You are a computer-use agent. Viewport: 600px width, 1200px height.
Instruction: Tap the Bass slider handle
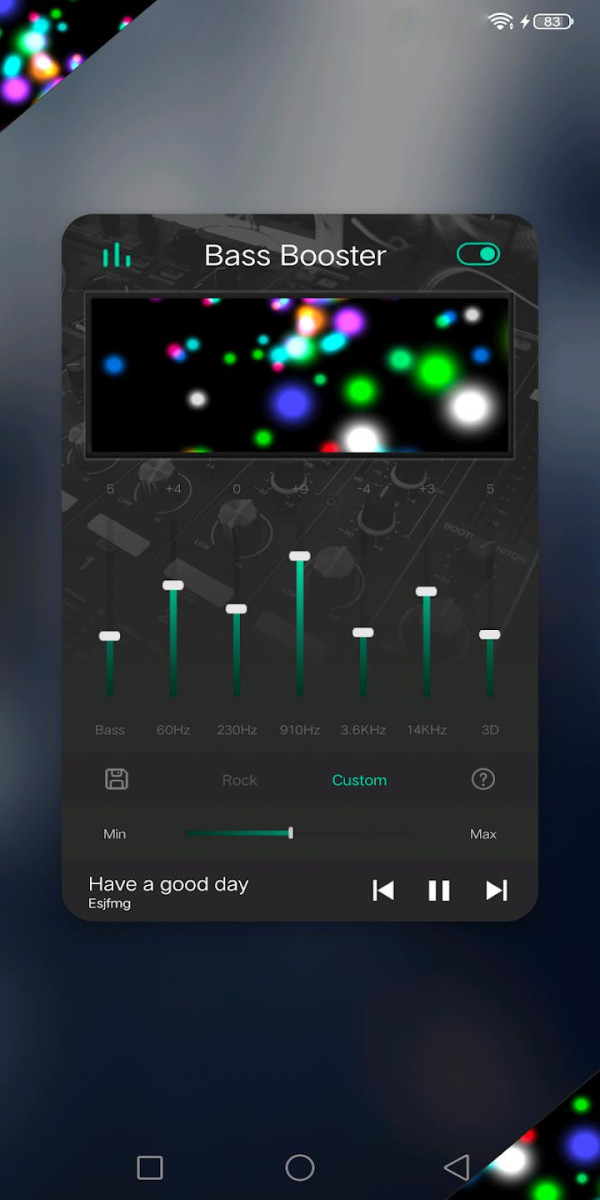(110, 636)
